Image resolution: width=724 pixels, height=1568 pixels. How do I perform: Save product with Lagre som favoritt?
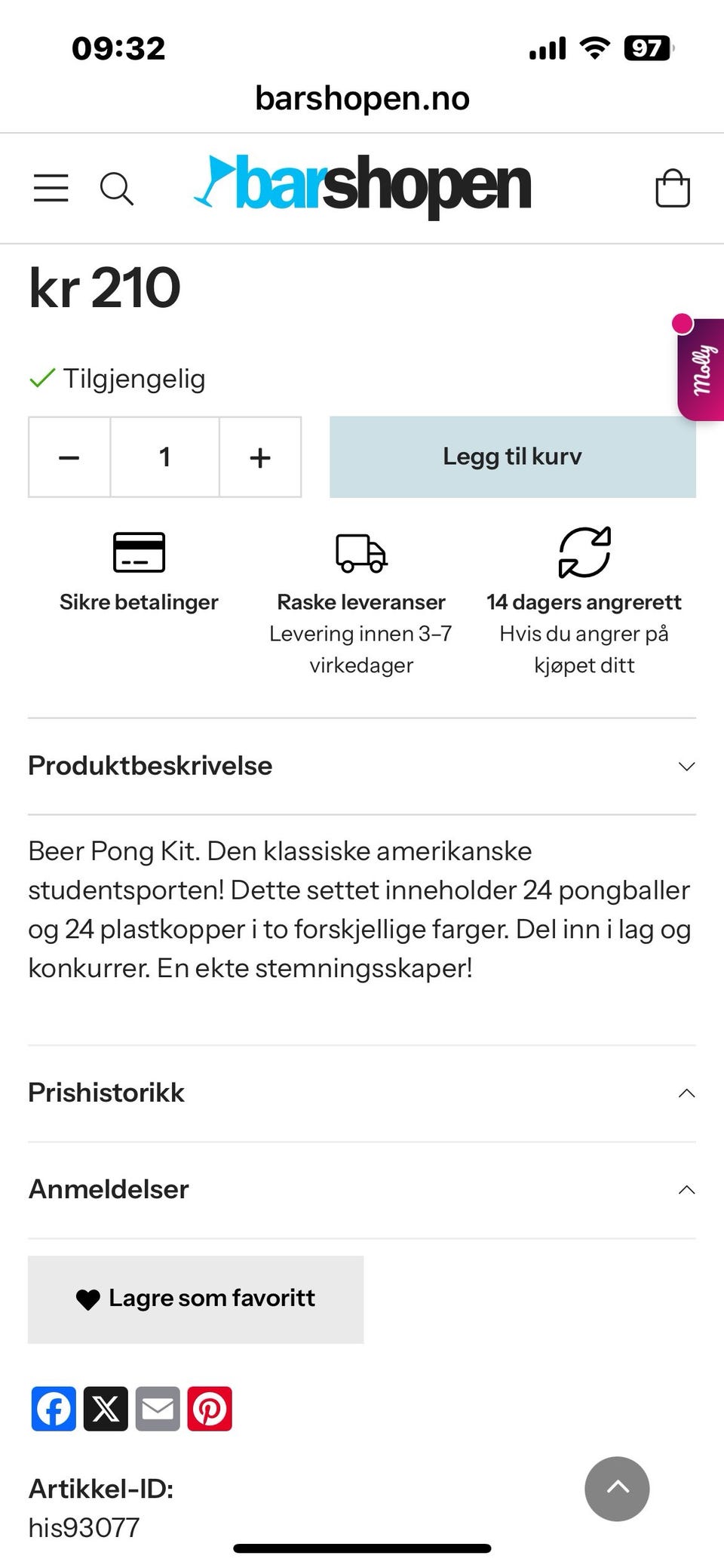coord(196,1299)
